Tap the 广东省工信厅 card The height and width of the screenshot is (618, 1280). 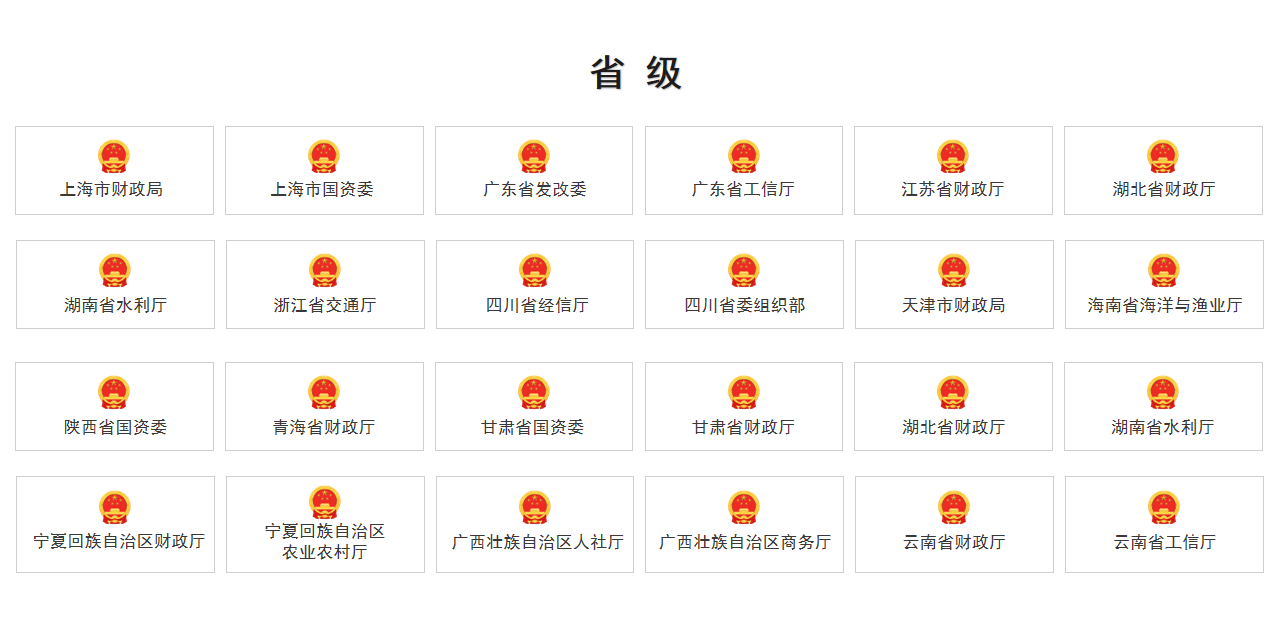(743, 171)
